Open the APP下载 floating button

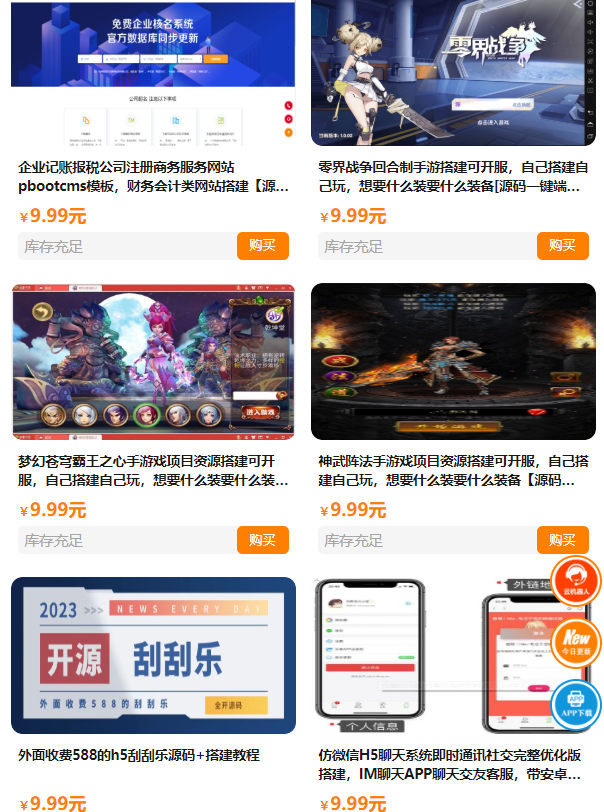coord(576,704)
